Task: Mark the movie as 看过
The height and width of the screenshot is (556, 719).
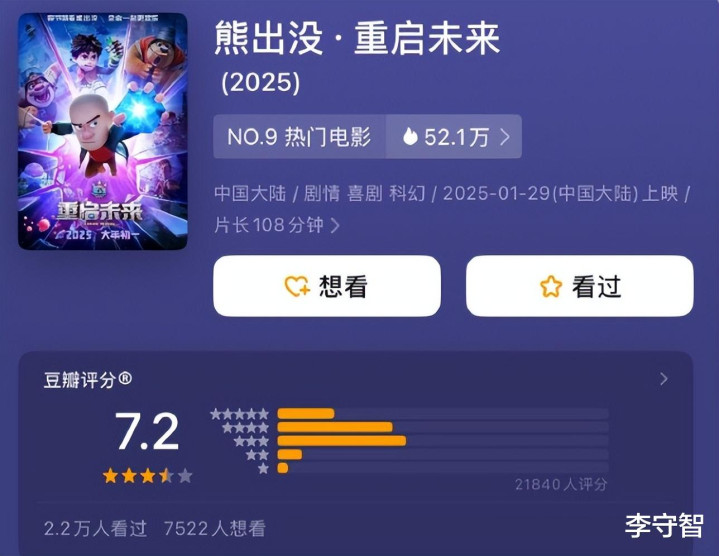Action: pos(579,286)
